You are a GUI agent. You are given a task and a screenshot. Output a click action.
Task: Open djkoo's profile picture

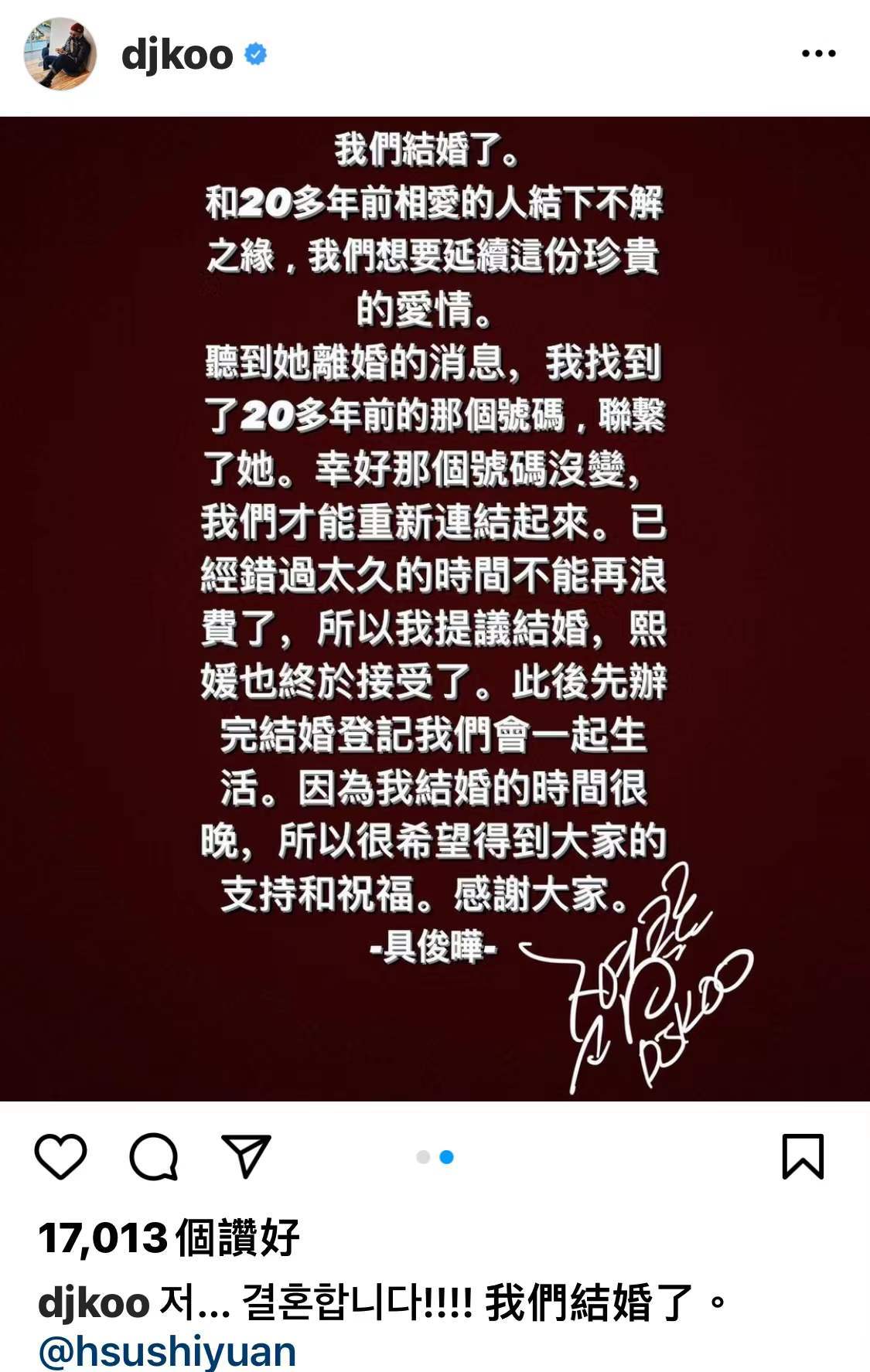pos(60,54)
